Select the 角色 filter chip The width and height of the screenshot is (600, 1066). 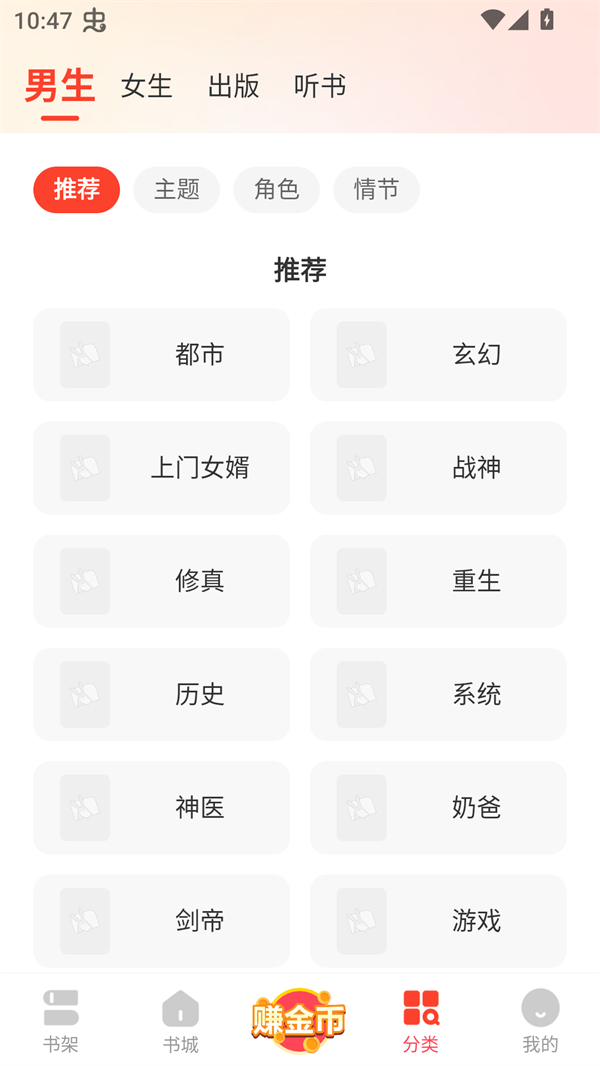277,189
